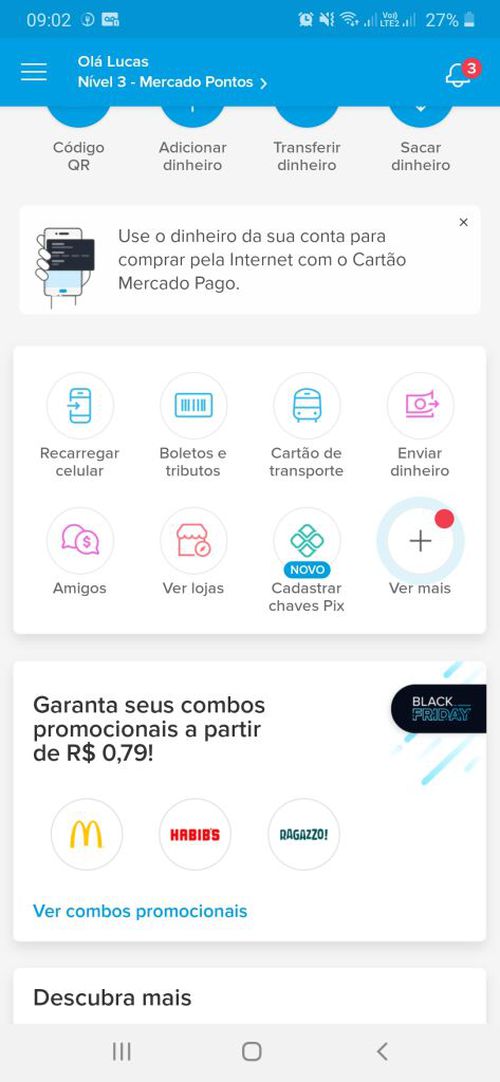Dismiss the Cartão Mercado Pago banner
The width and height of the screenshot is (500, 1082).
463,222
